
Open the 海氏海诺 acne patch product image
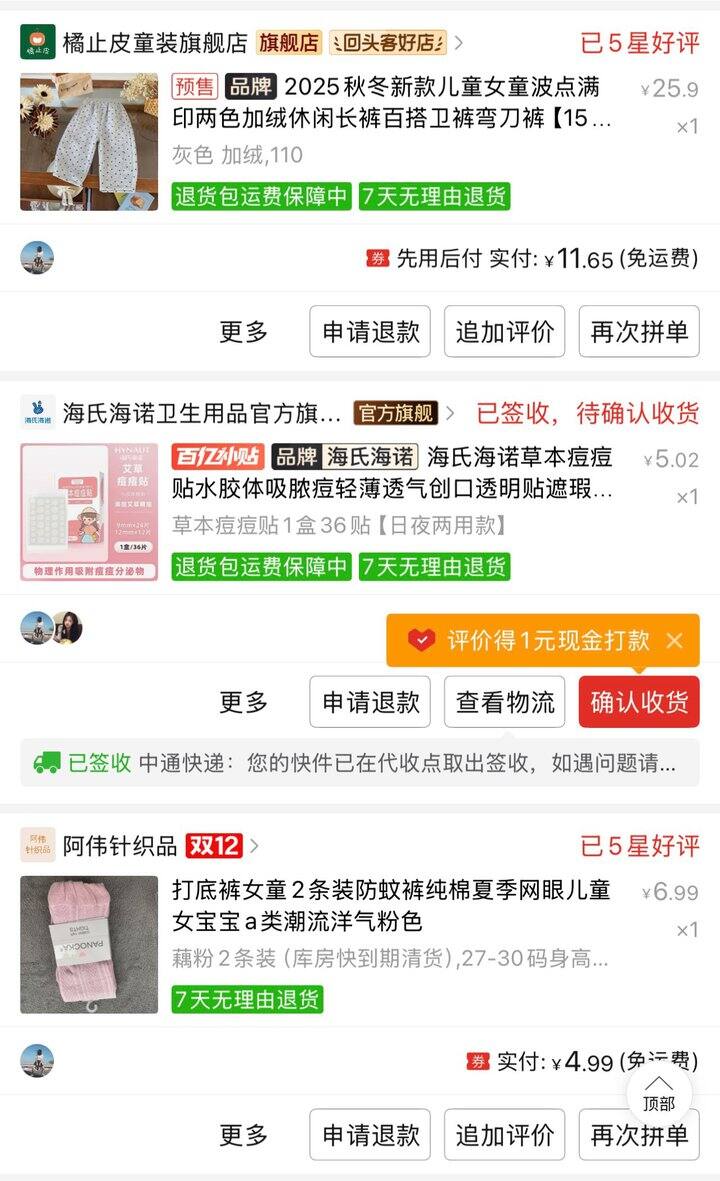[89, 512]
